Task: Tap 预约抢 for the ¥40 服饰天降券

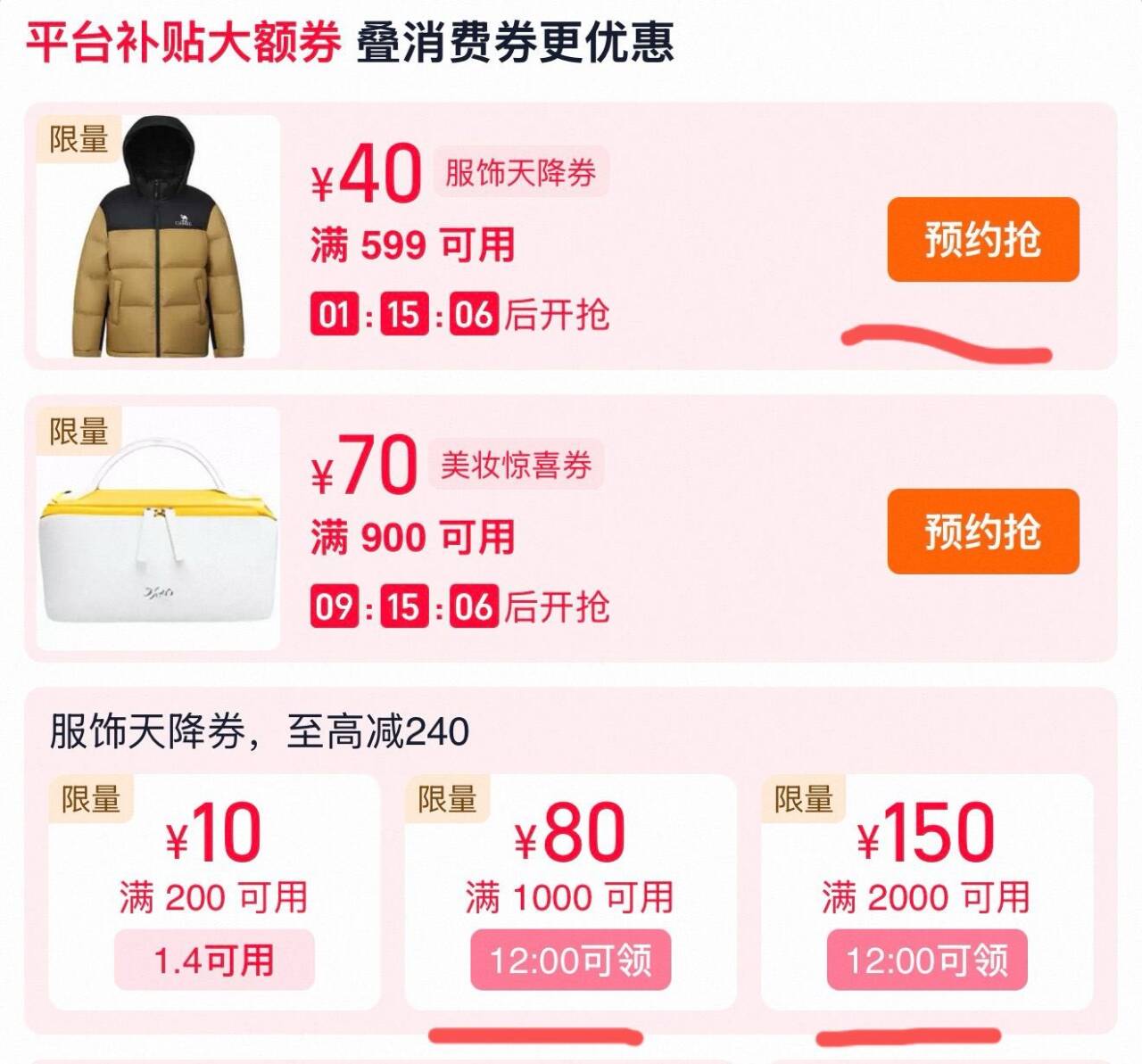Action: (982, 239)
